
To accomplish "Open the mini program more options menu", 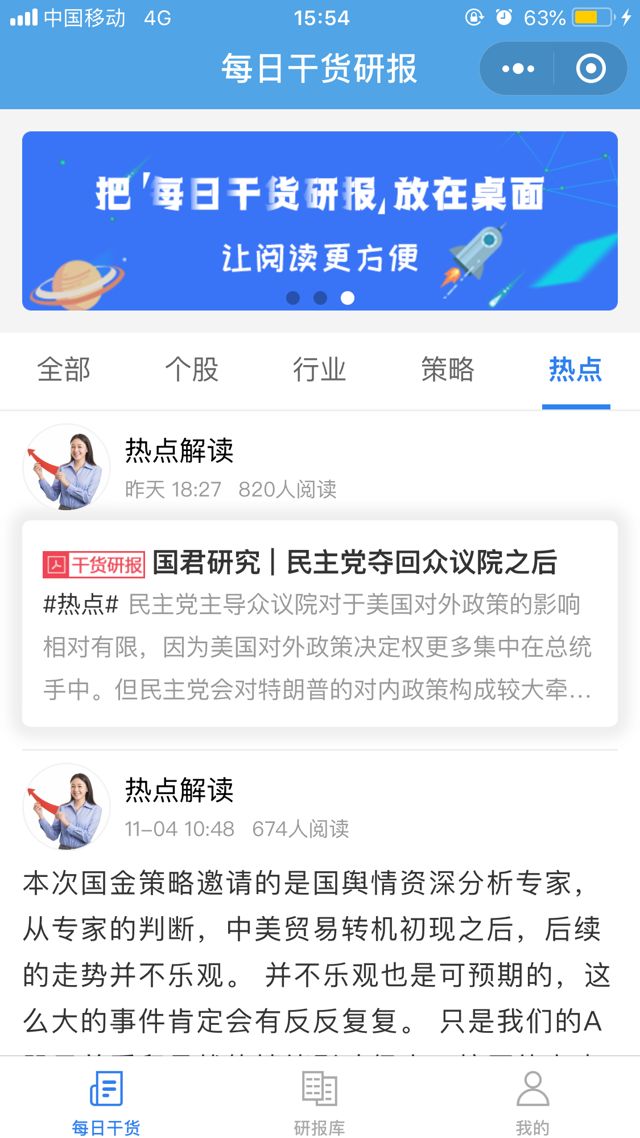I will pyautogui.click(x=518, y=69).
